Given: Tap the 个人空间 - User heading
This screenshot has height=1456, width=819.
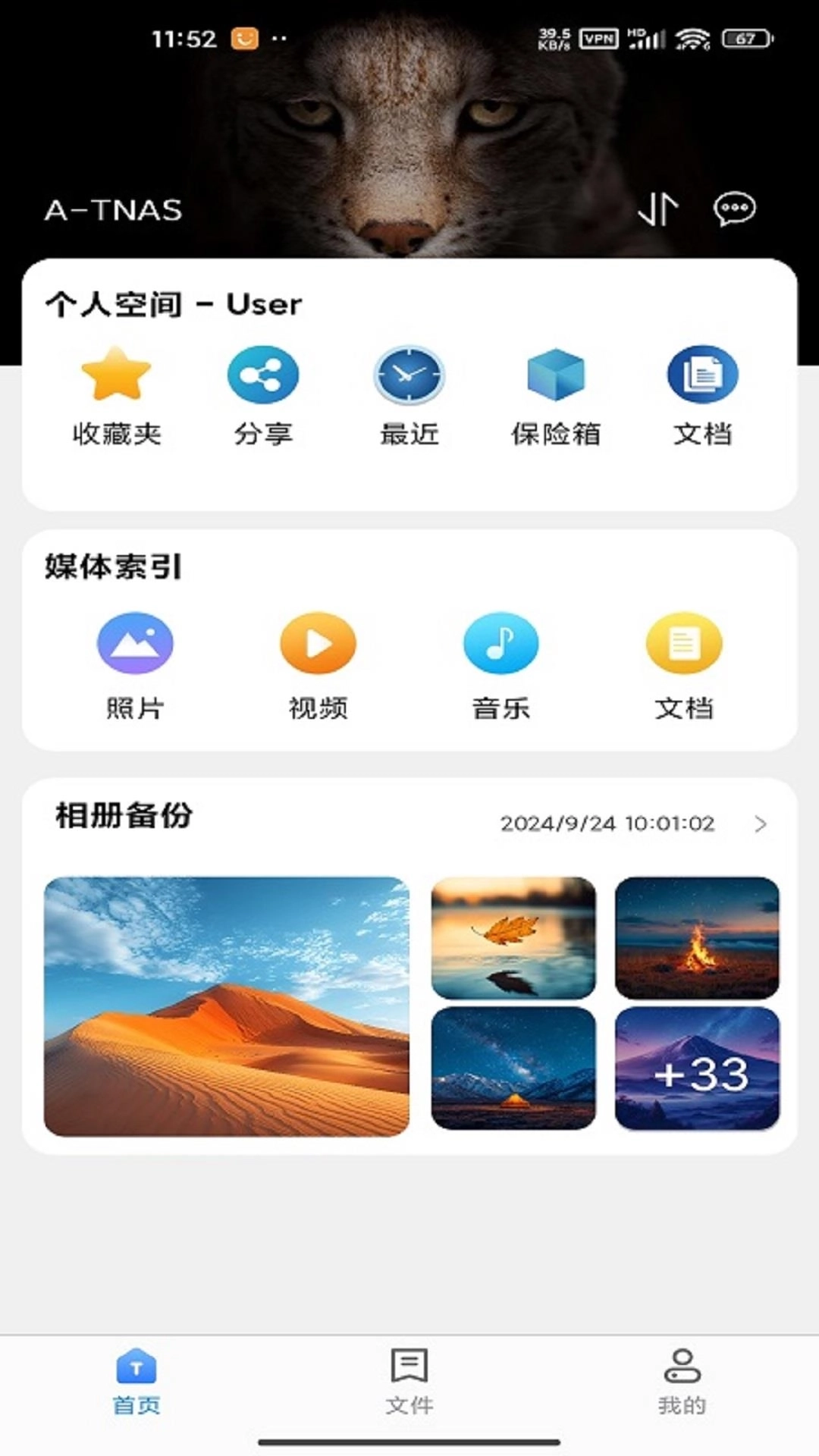Looking at the screenshot, I should point(173,303).
